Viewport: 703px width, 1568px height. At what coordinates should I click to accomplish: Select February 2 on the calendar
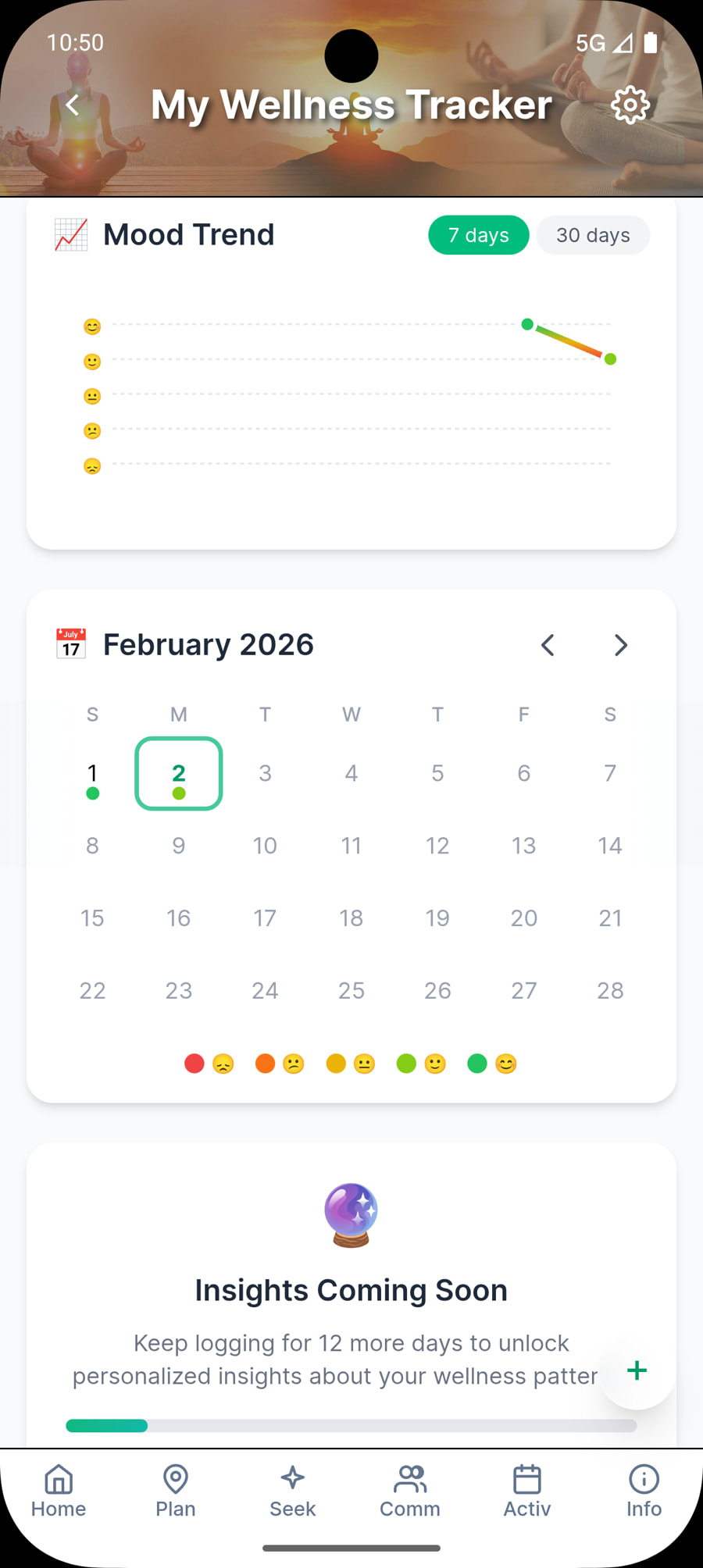[179, 774]
